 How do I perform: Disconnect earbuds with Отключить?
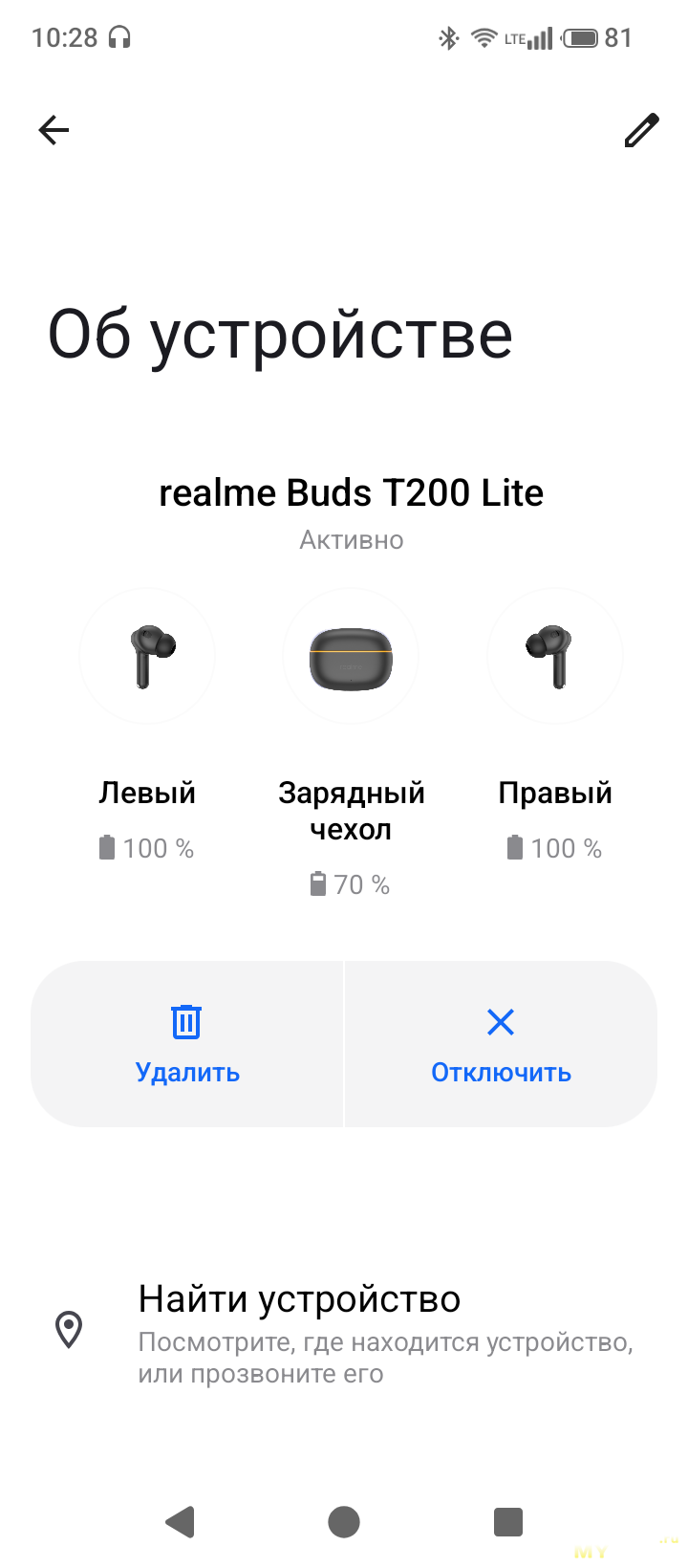(501, 1044)
